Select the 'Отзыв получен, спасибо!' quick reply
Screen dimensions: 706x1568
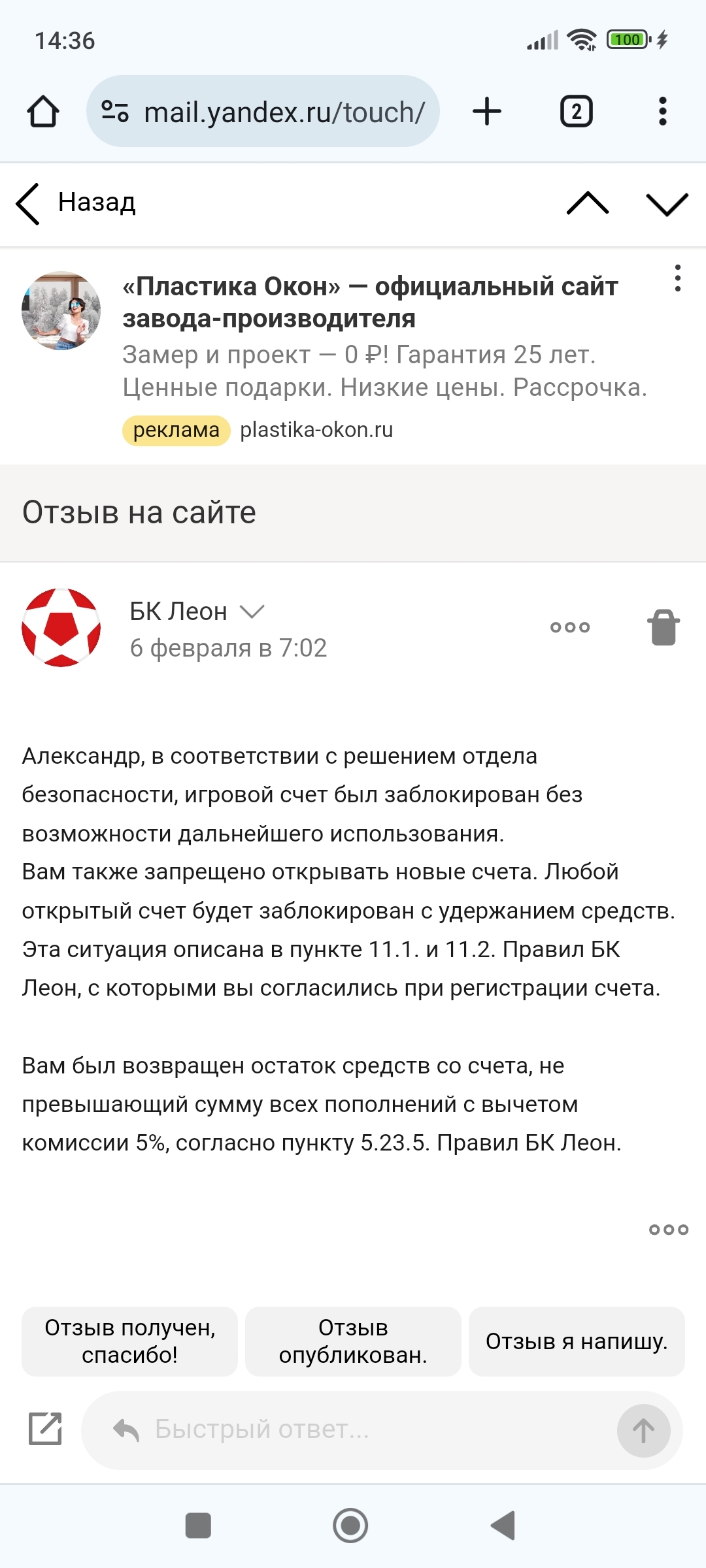[129, 1341]
